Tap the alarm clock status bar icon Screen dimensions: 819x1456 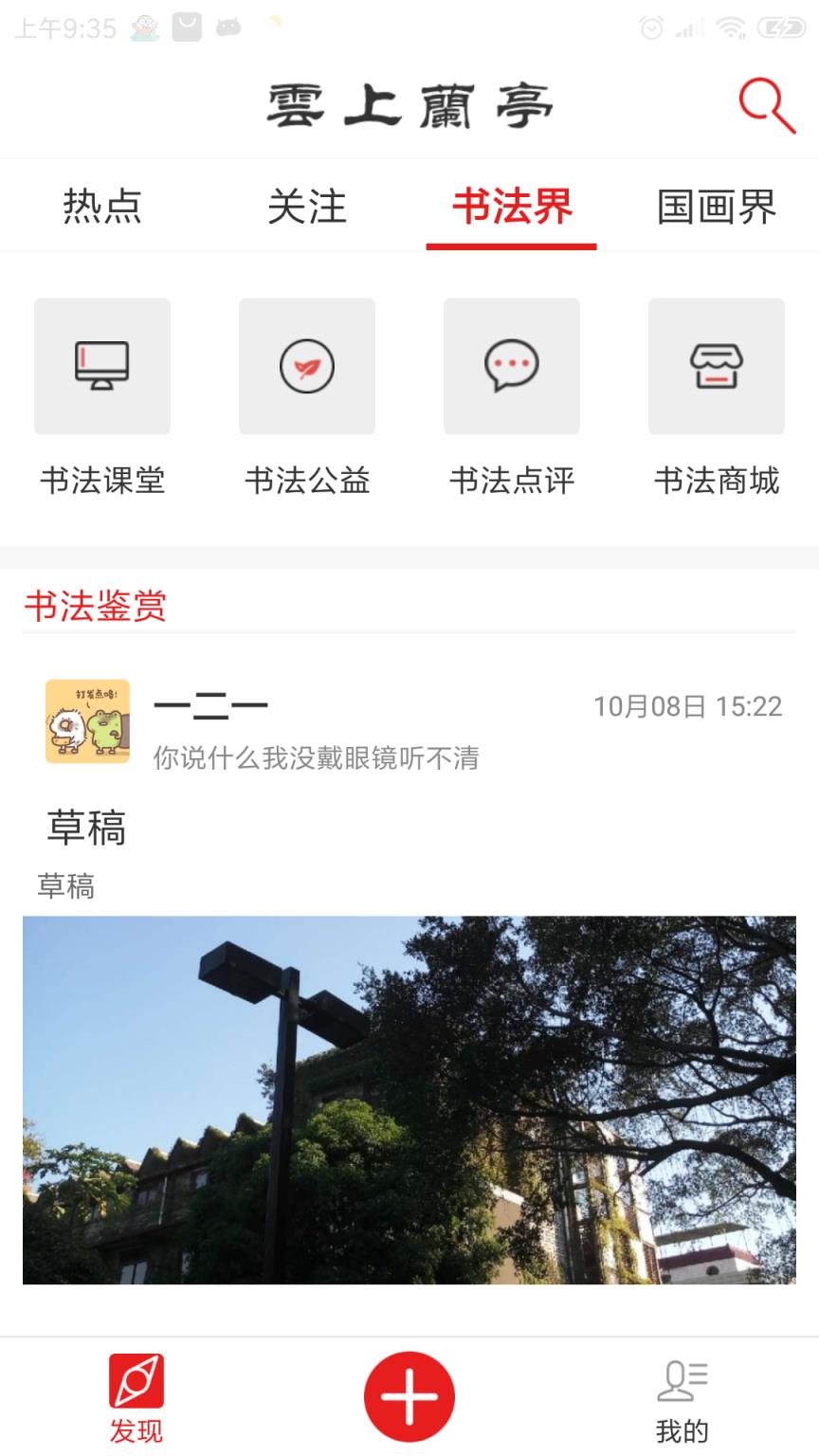pos(652,26)
